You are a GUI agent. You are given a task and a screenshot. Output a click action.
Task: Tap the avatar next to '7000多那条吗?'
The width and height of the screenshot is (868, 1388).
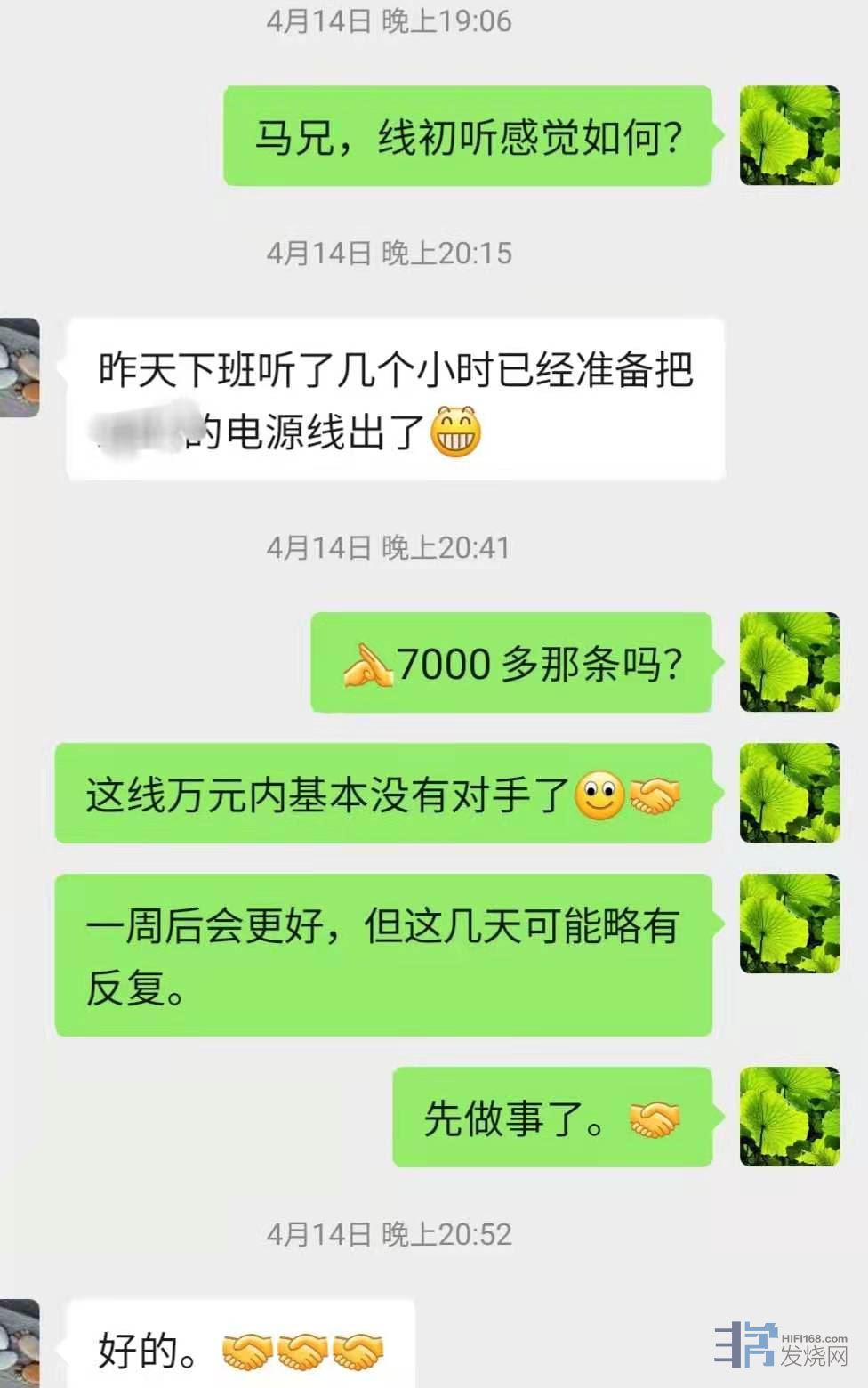[x=789, y=662]
